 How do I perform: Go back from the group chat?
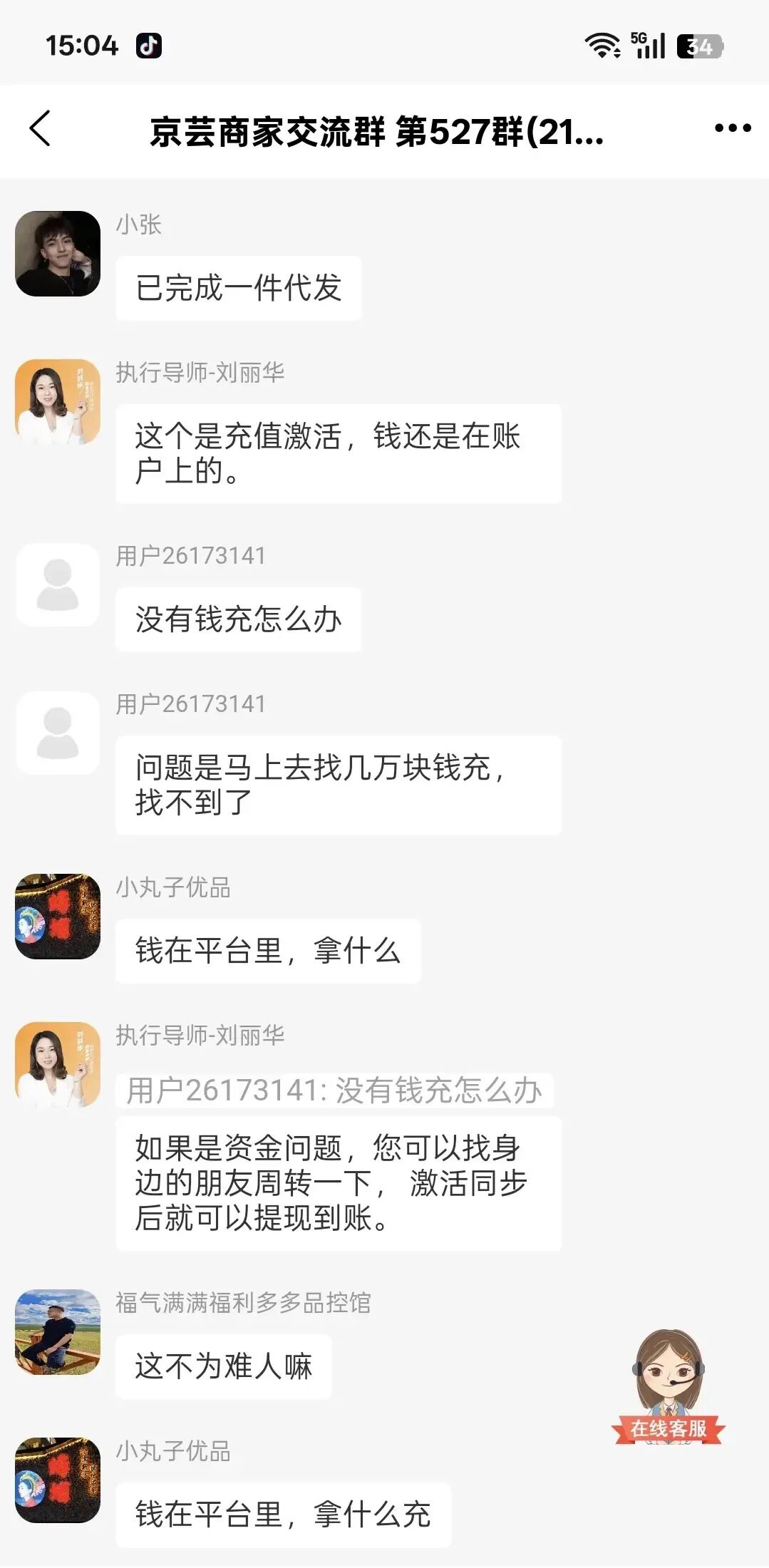[x=41, y=129]
